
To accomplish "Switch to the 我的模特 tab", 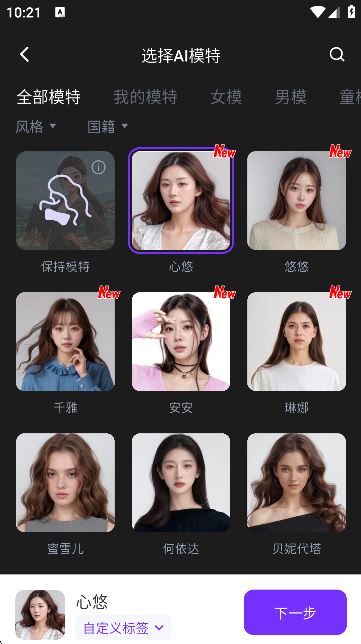I will click(x=145, y=97).
